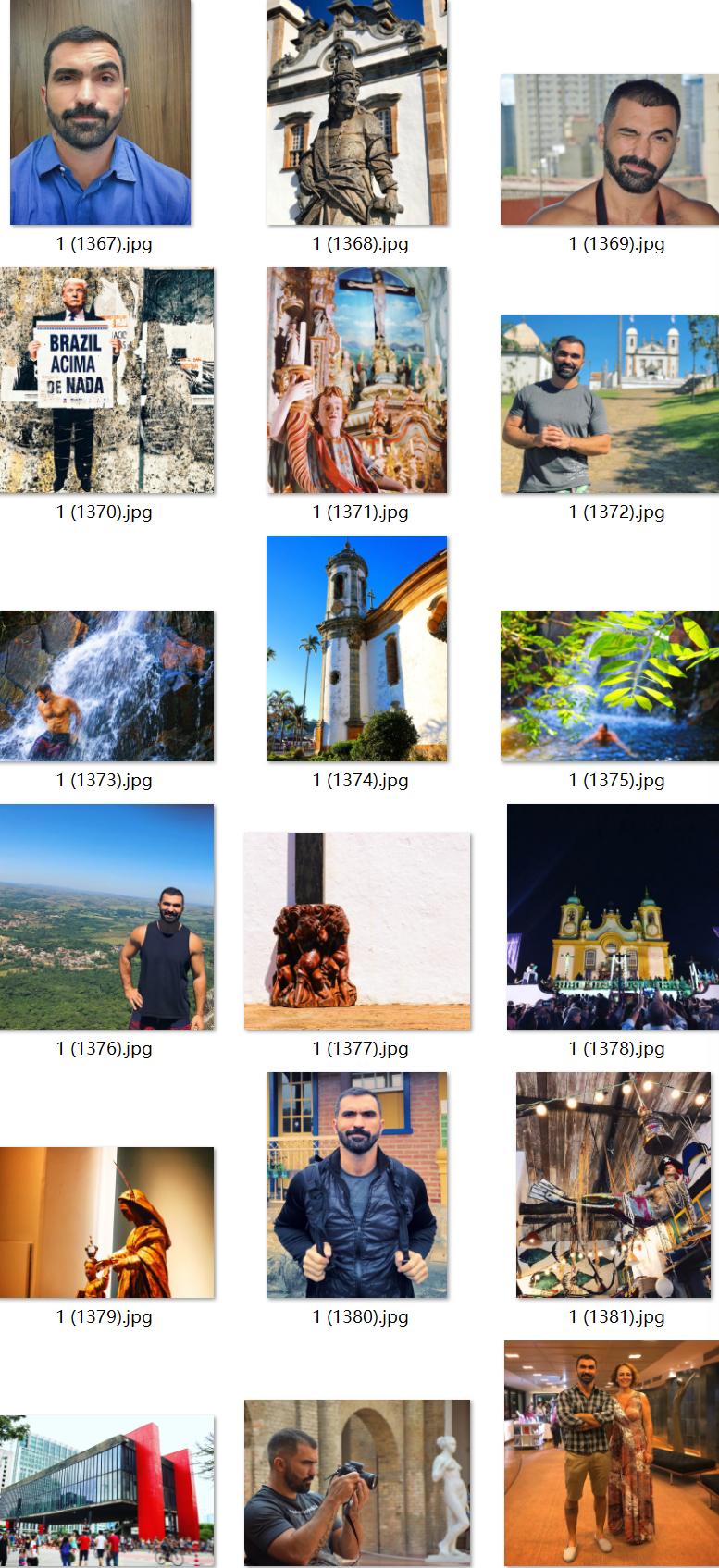Screen dimensions: 719x1568
Task: View the church tower image 1 (1374).jpg
Action: [x=356, y=648]
